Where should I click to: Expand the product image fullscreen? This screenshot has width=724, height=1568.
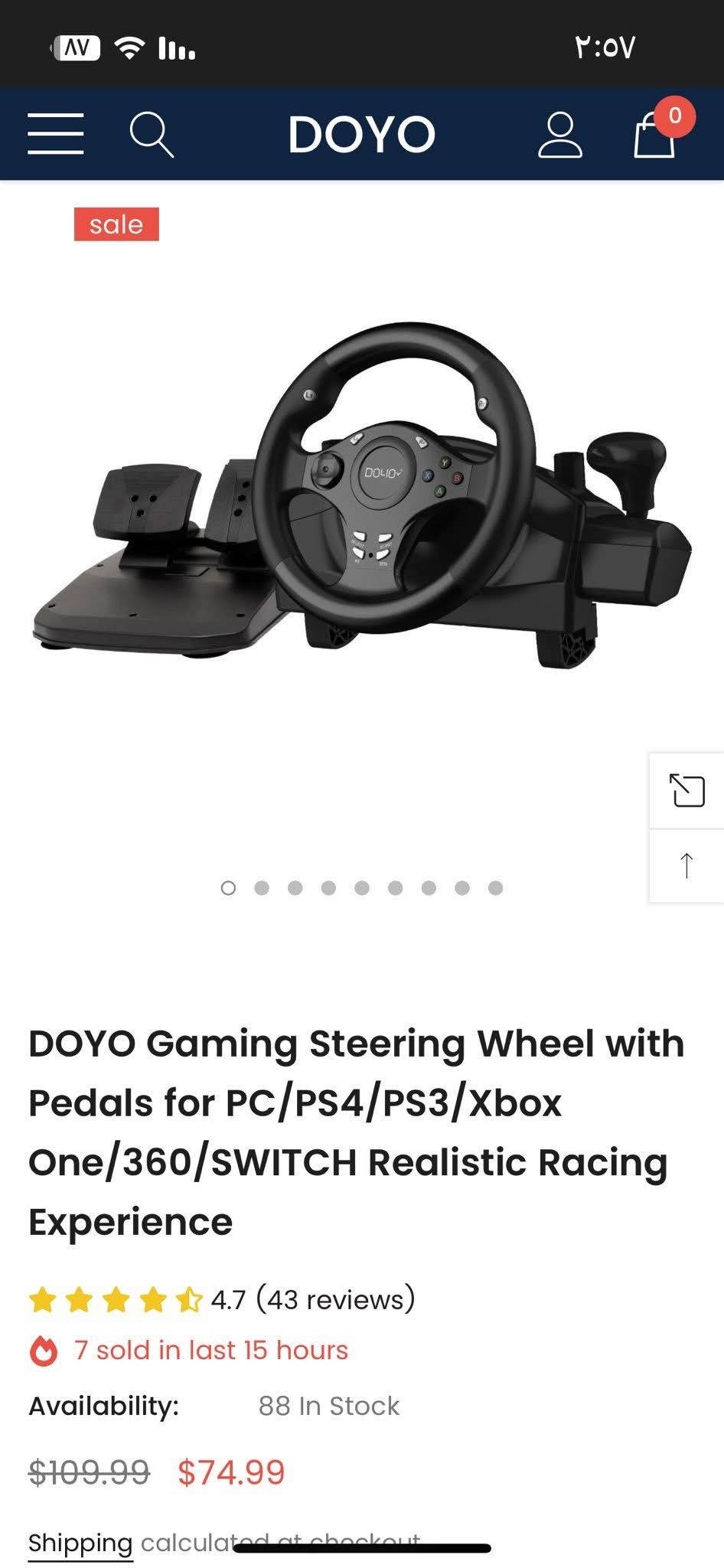point(686,791)
